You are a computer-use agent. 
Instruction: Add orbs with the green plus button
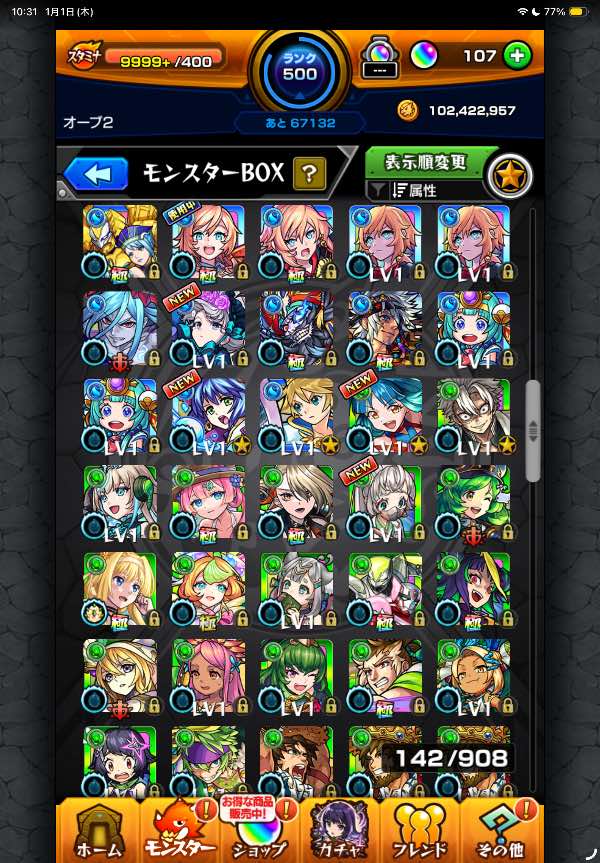pos(516,56)
